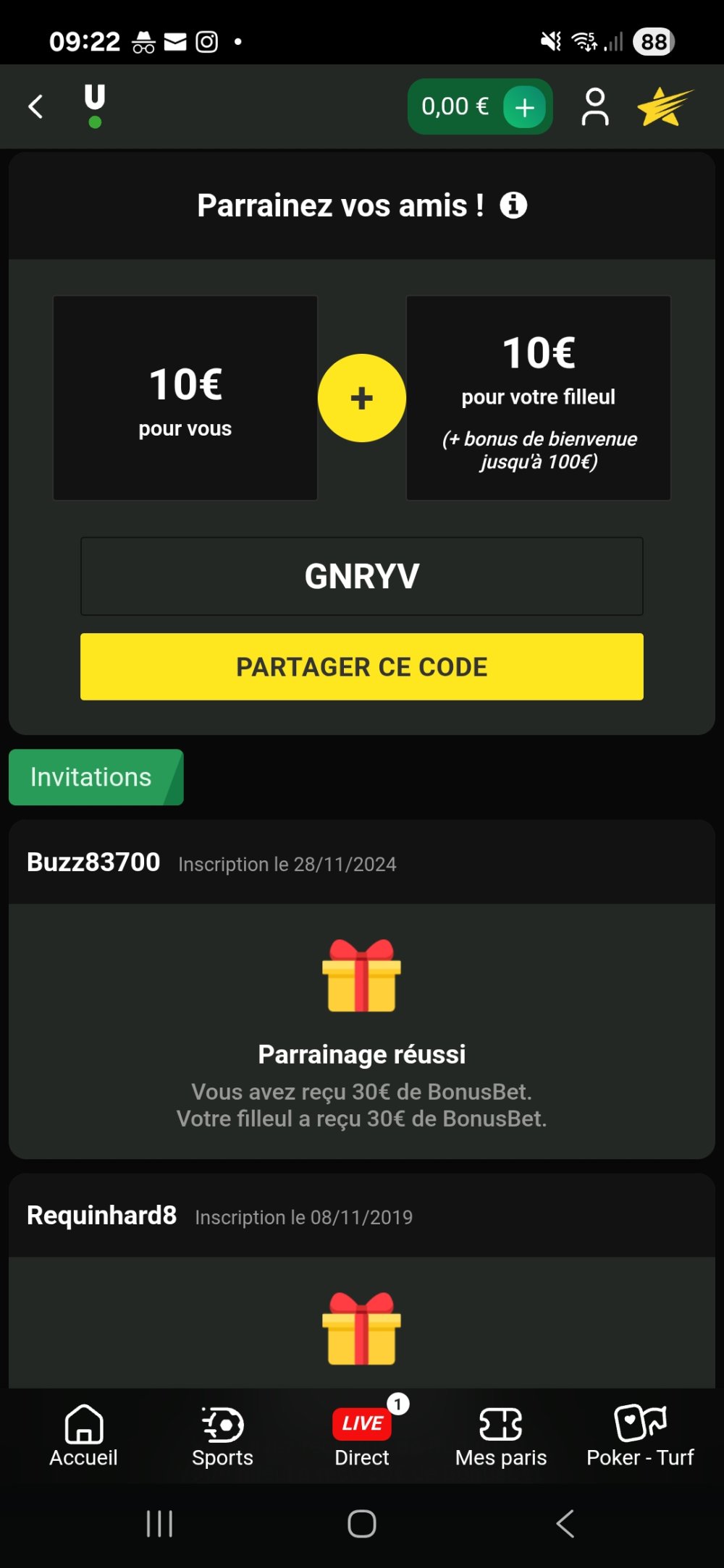
Task: Open the Poker - Turf tab
Action: (640, 1436)
